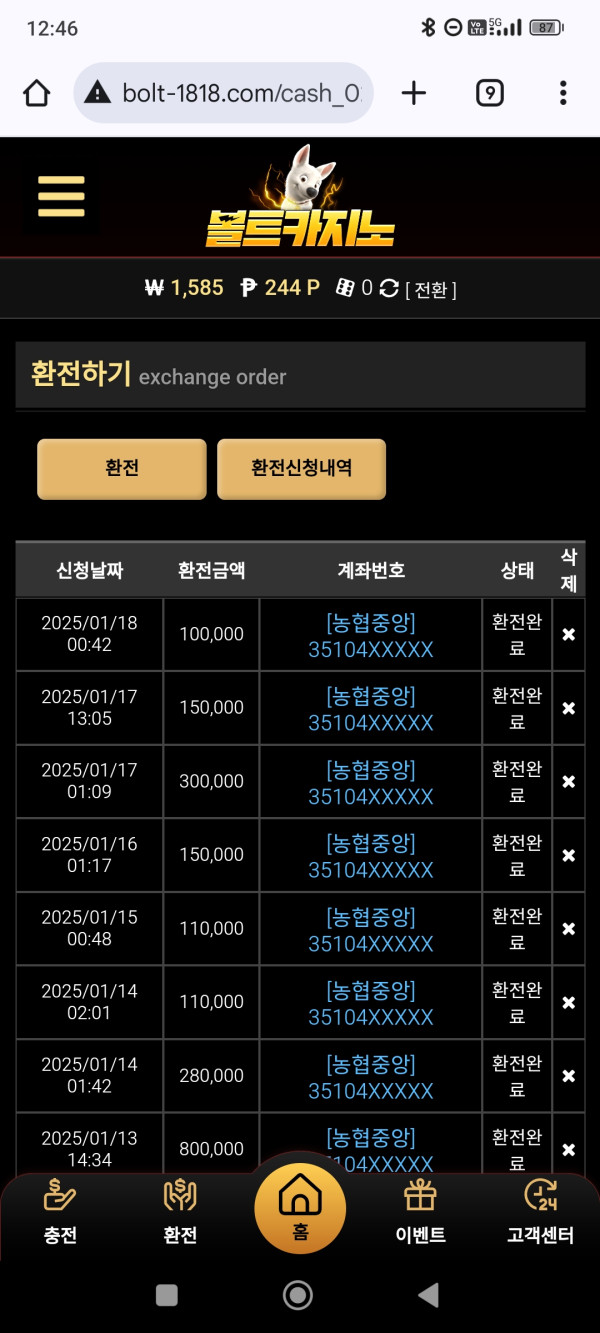This screenshot has height=1333, width=600.
Task: Go to 충전 in bottom navigation
Action: tap(60, 1213)
